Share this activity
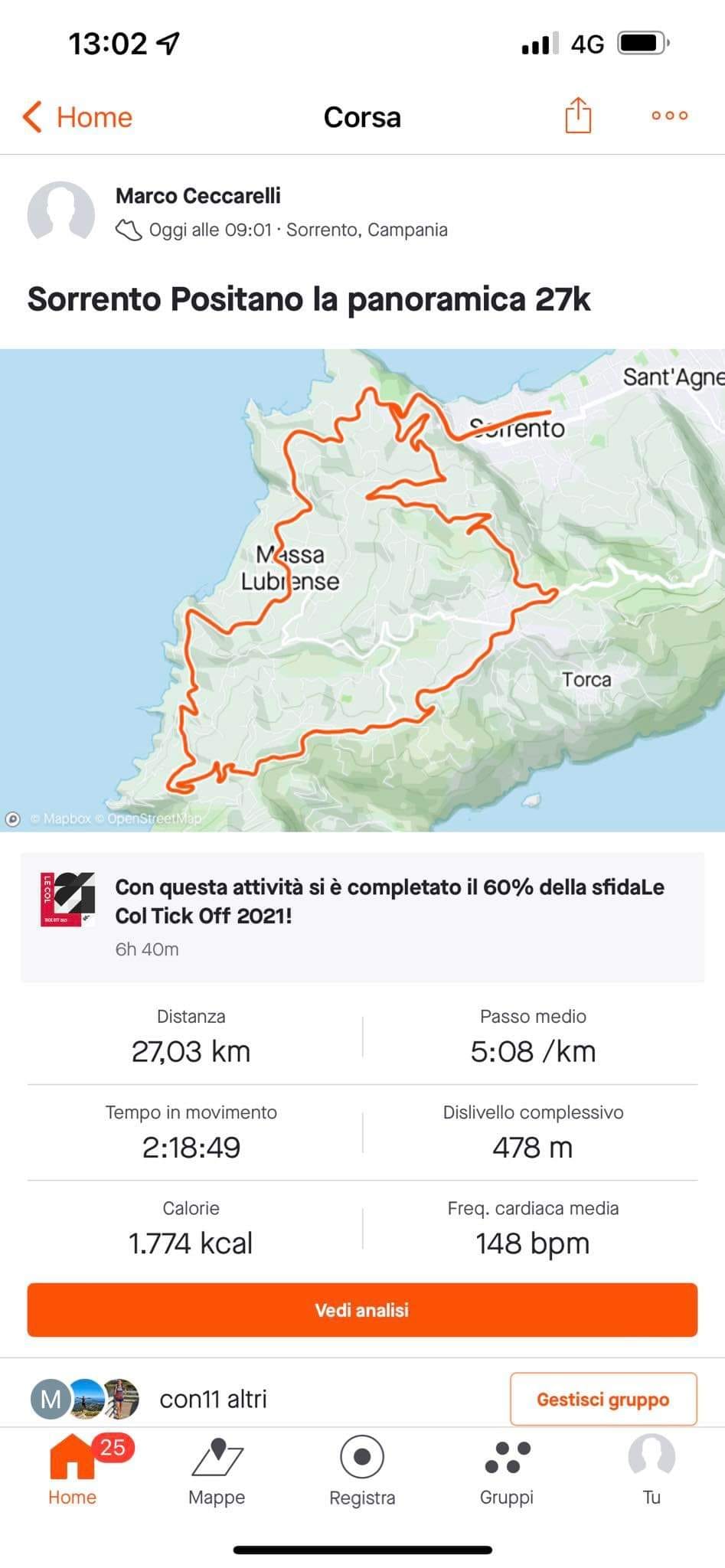The height and width of the screenshot is (1568, 725). (x=578, y=116)
